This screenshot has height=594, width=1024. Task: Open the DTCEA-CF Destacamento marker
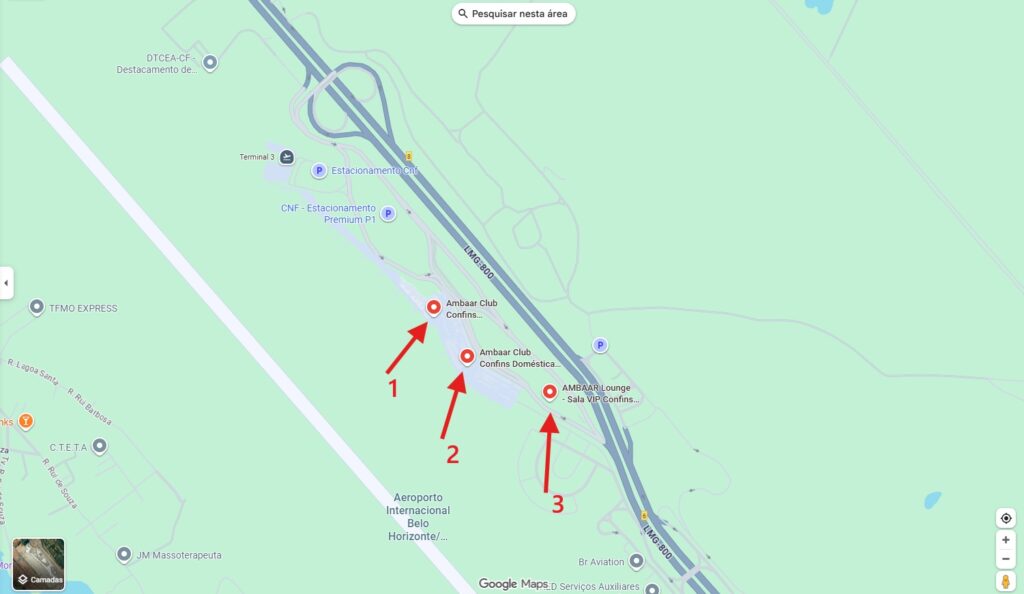[x=210, y=63]
